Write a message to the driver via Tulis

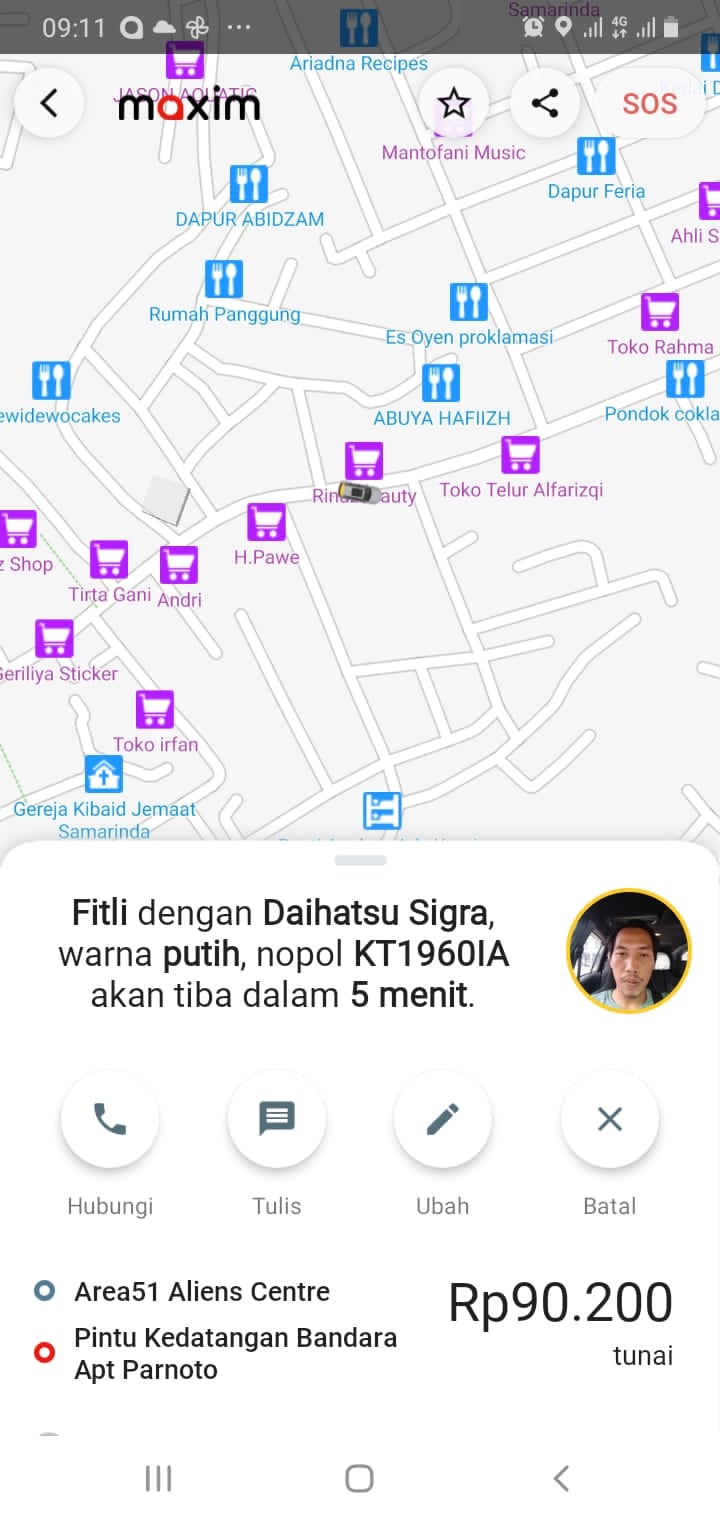(277, 1119)
